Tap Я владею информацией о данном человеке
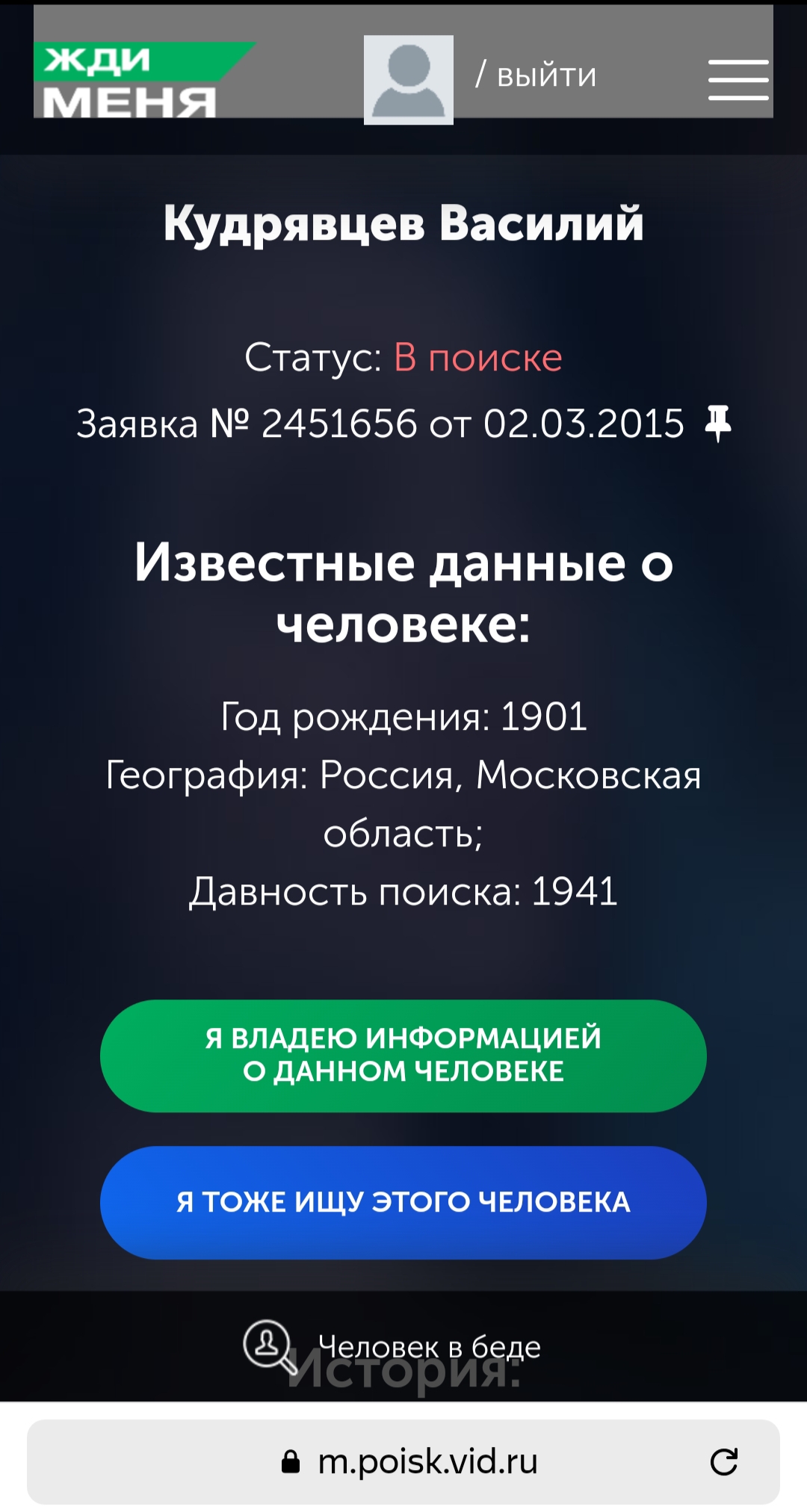 click(x=403, y=1056)
